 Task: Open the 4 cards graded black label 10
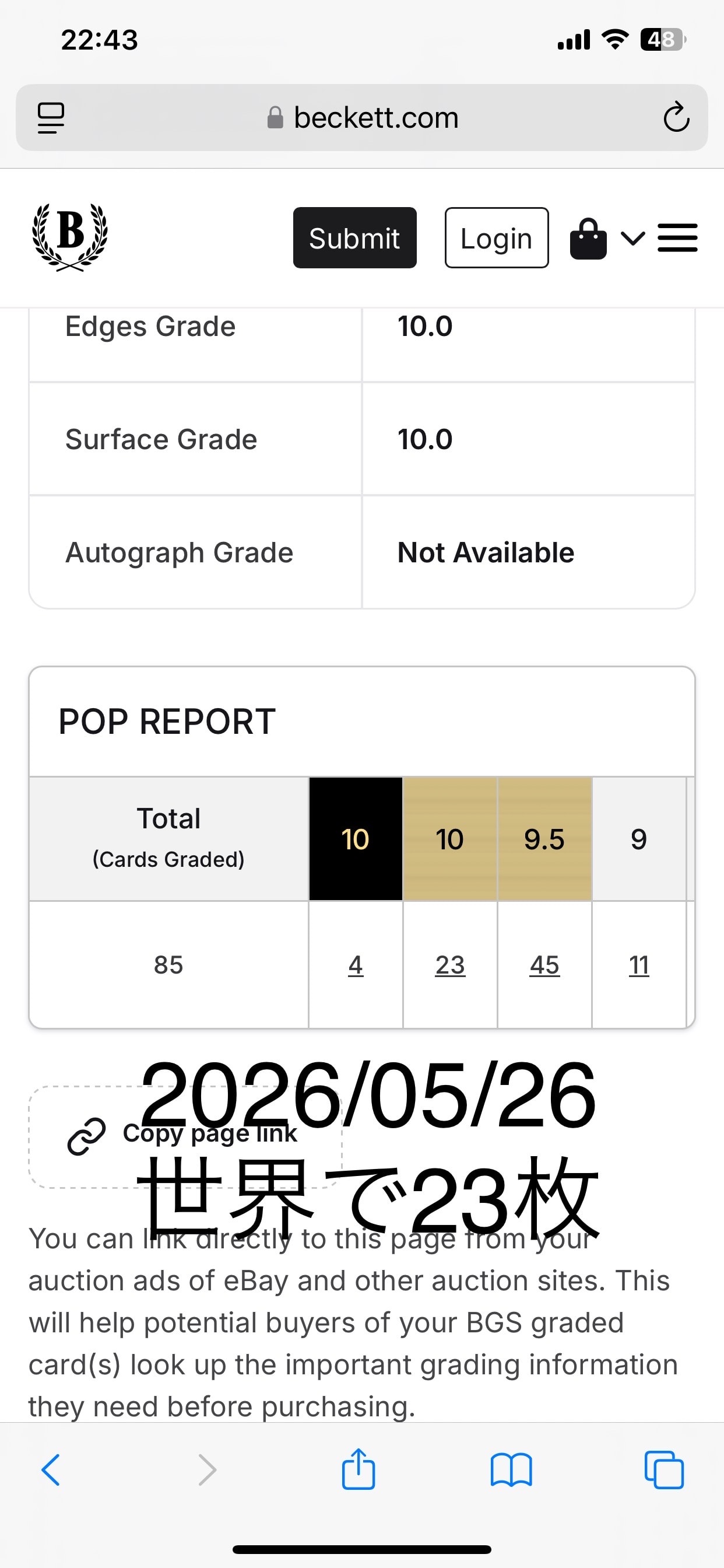356,965
